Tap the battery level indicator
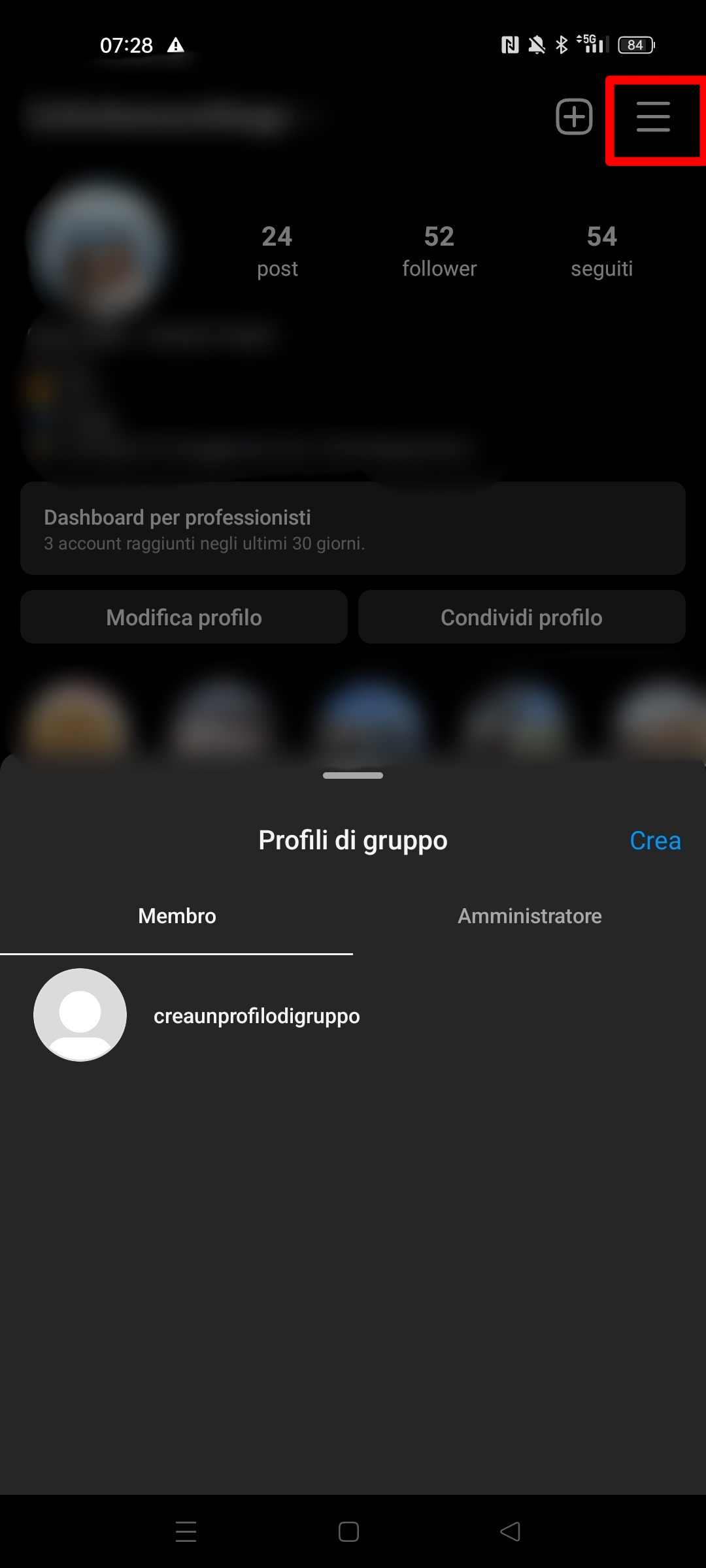Image resolution: width=706 pixels, height=1568 pixels. pos(635,44)
